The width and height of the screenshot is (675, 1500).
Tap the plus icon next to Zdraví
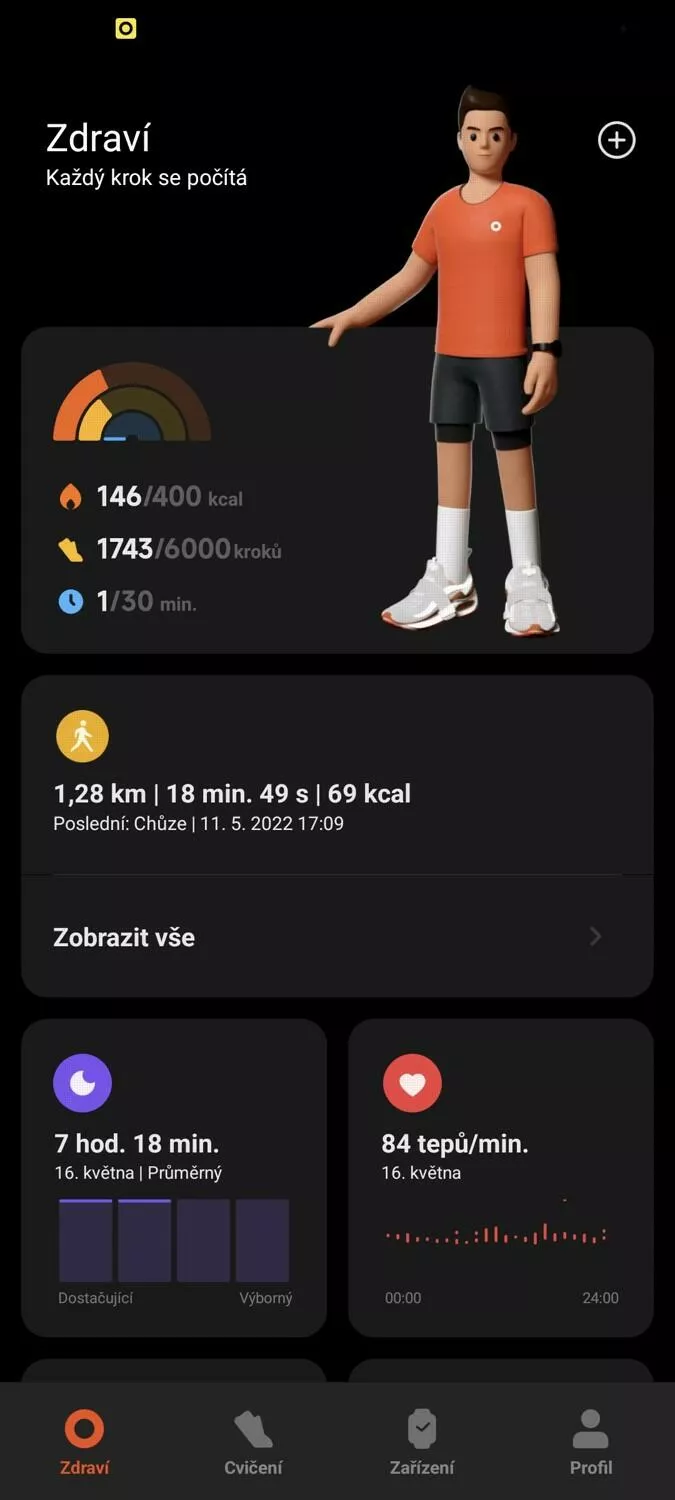tap(616, 140)
